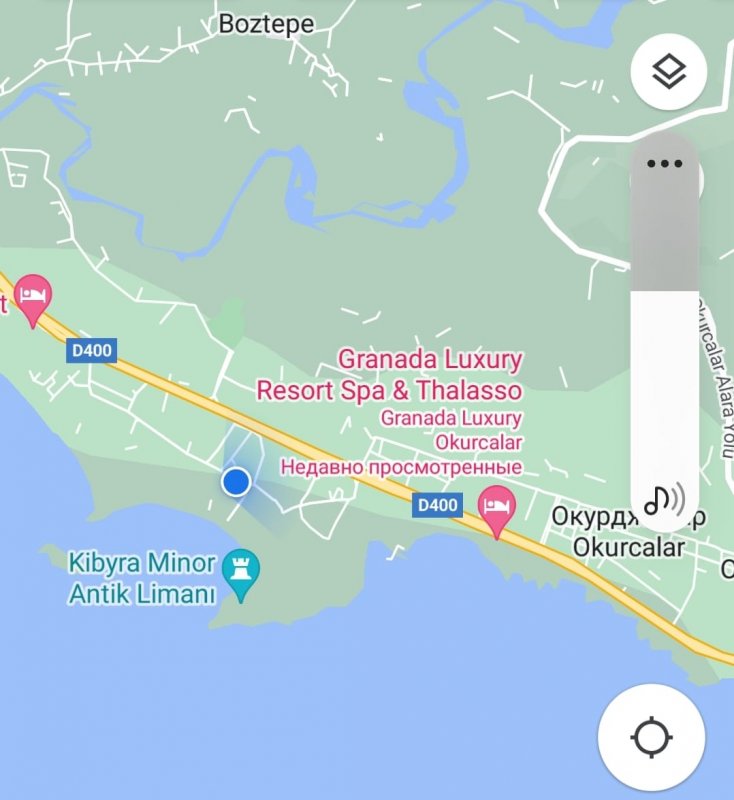Screen dimensions: 734x800
Task: Open volume panel more options dots
Action: (x=664, y=164)
